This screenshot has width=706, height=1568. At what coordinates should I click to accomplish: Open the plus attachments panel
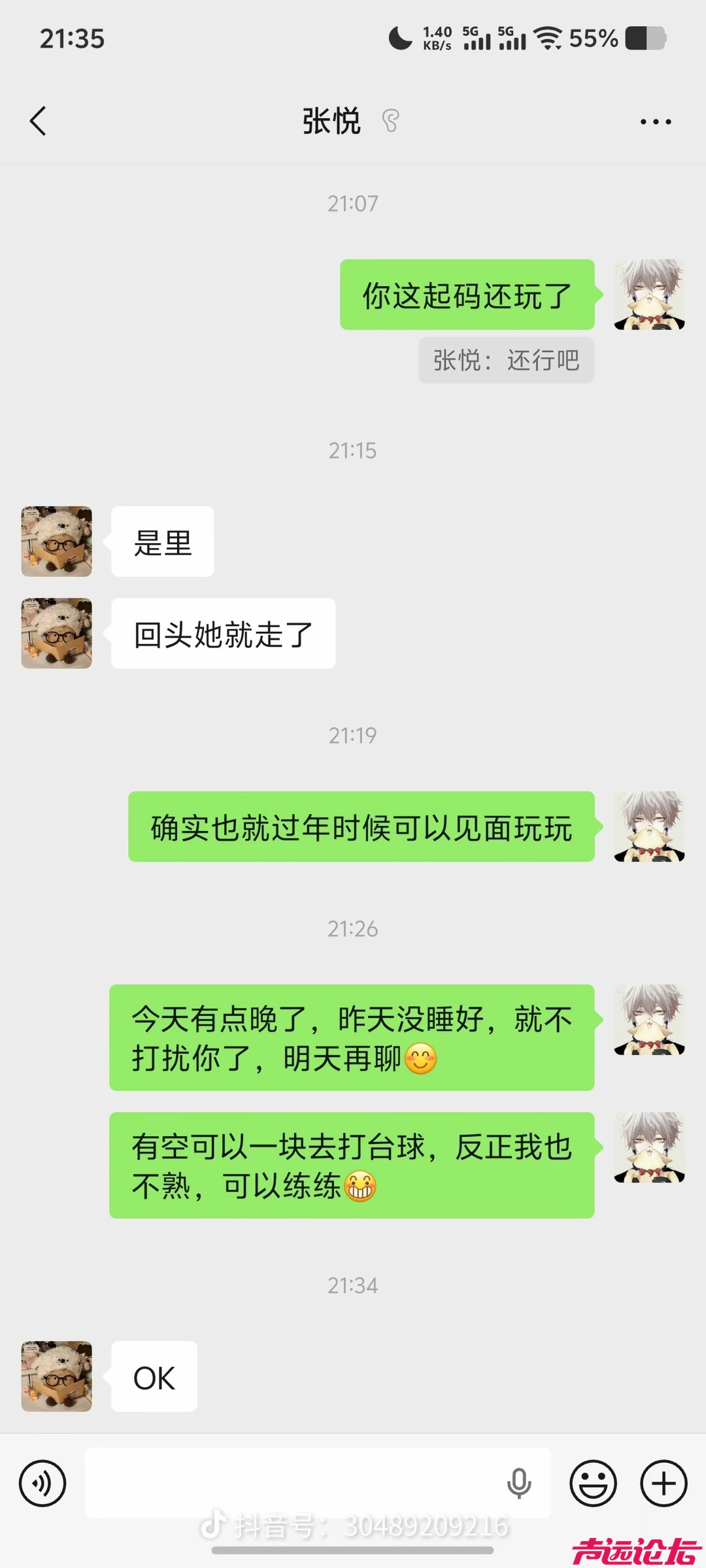click(x=663, y=1483)
